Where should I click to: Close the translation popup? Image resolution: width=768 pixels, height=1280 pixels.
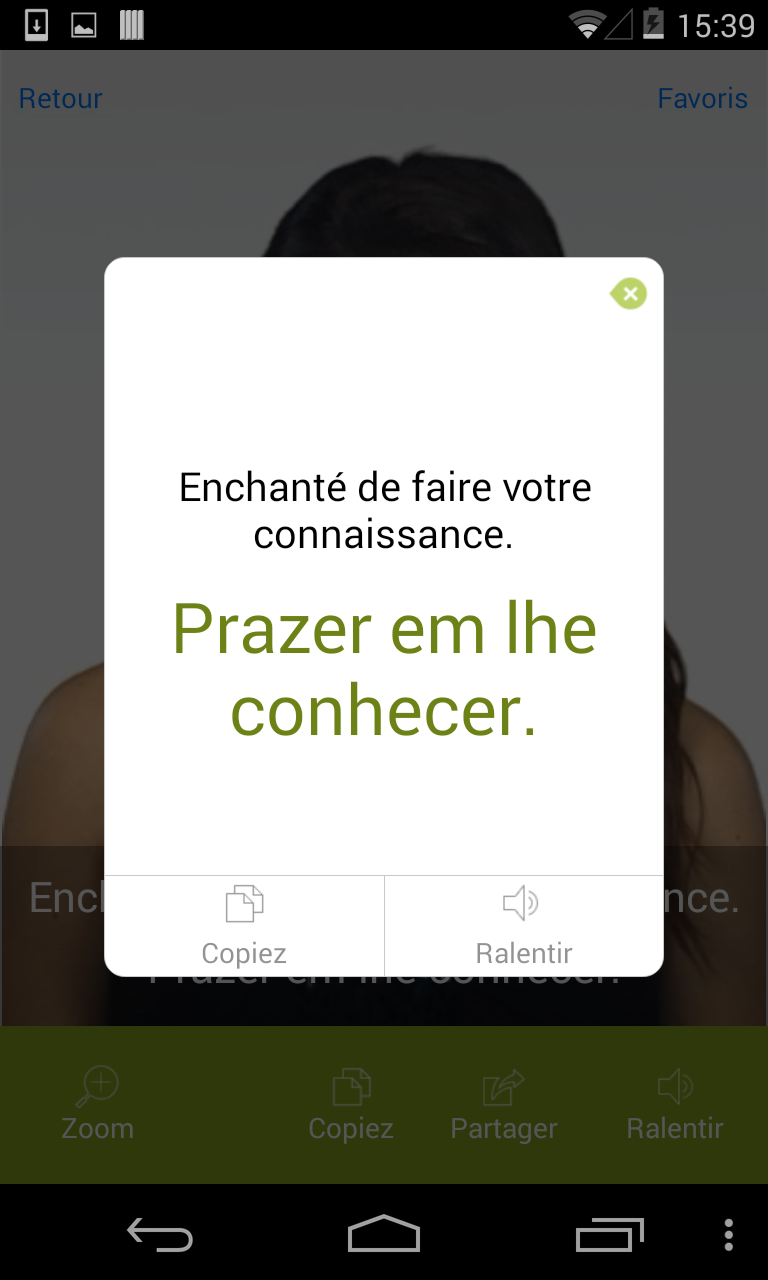[629, 294]
